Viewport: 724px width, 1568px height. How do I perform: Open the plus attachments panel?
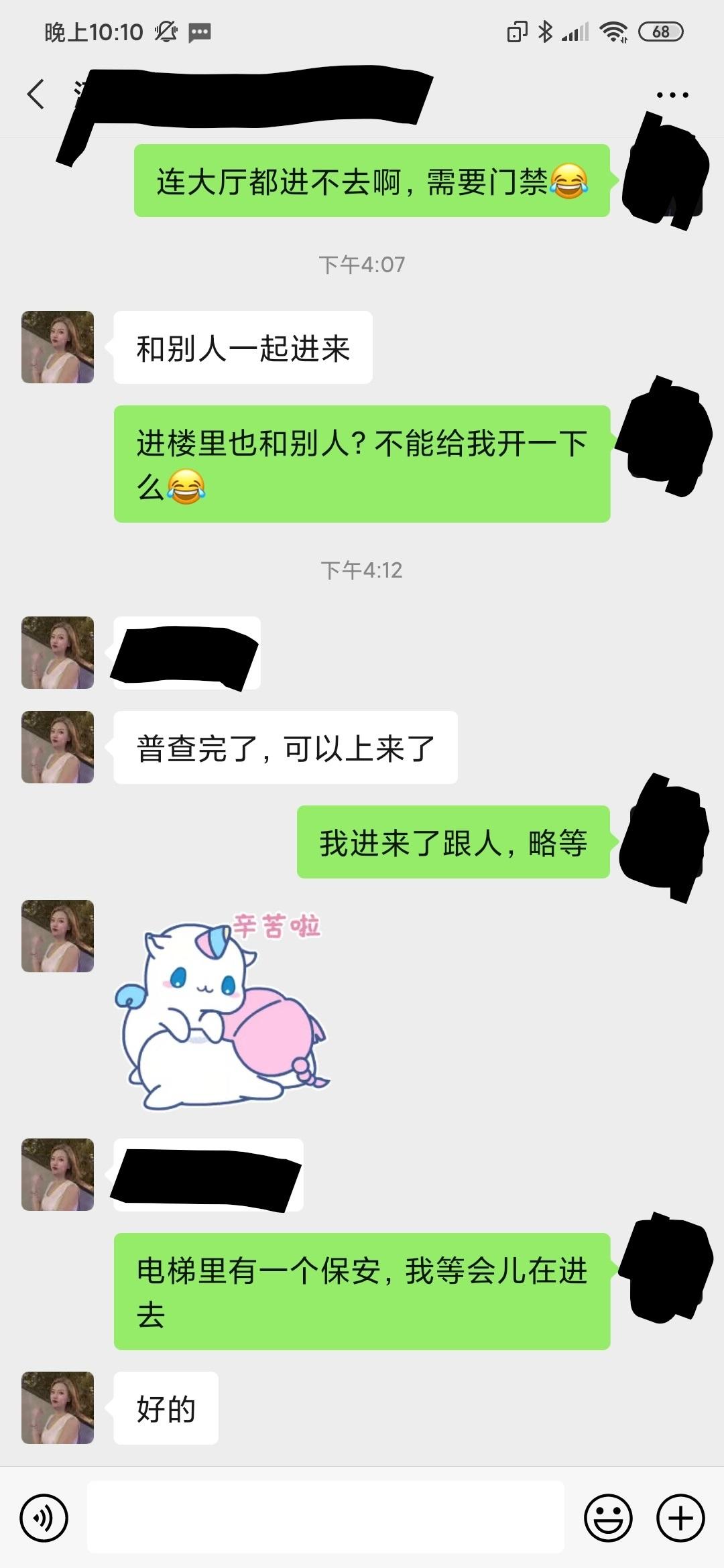680,1518
